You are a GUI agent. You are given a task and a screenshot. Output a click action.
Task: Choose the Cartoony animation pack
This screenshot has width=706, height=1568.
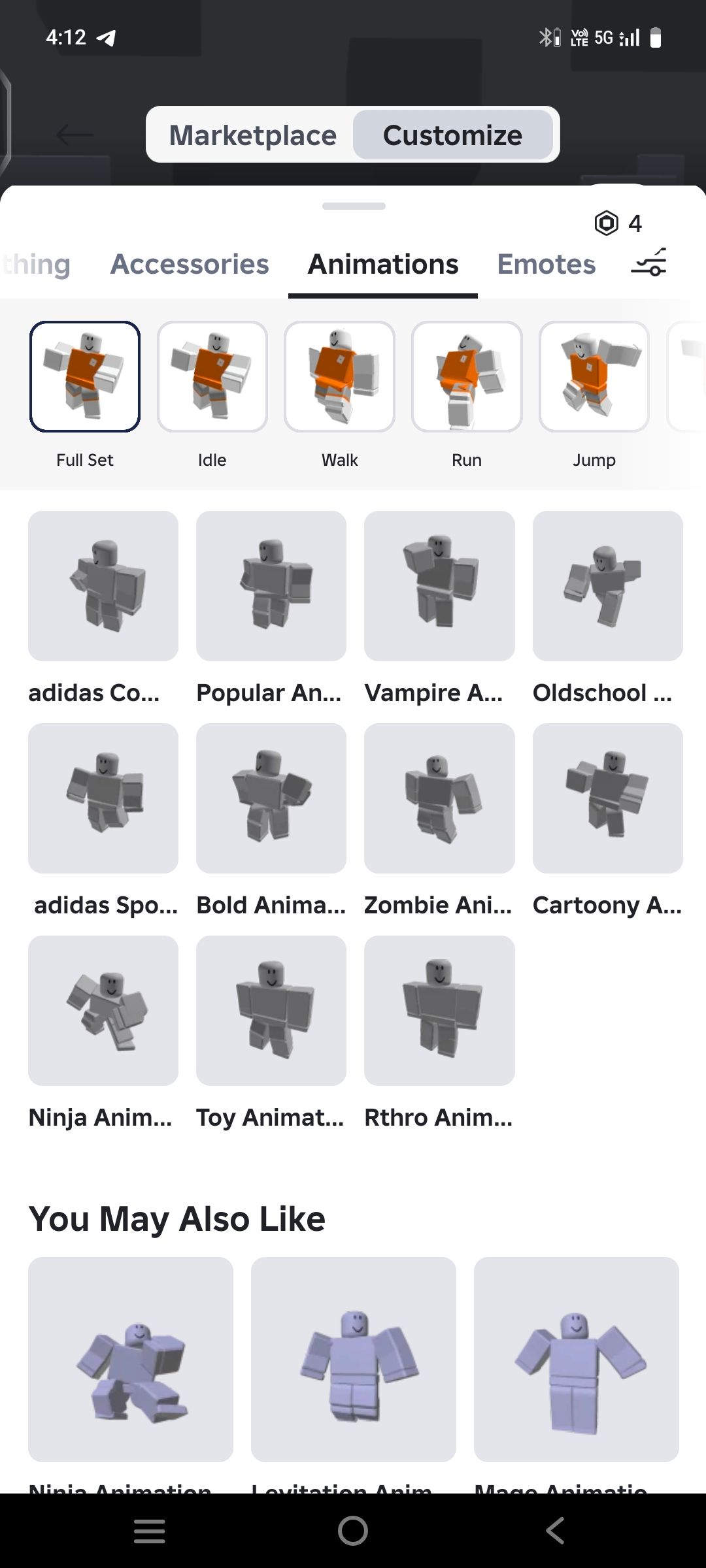coord(607,798)
